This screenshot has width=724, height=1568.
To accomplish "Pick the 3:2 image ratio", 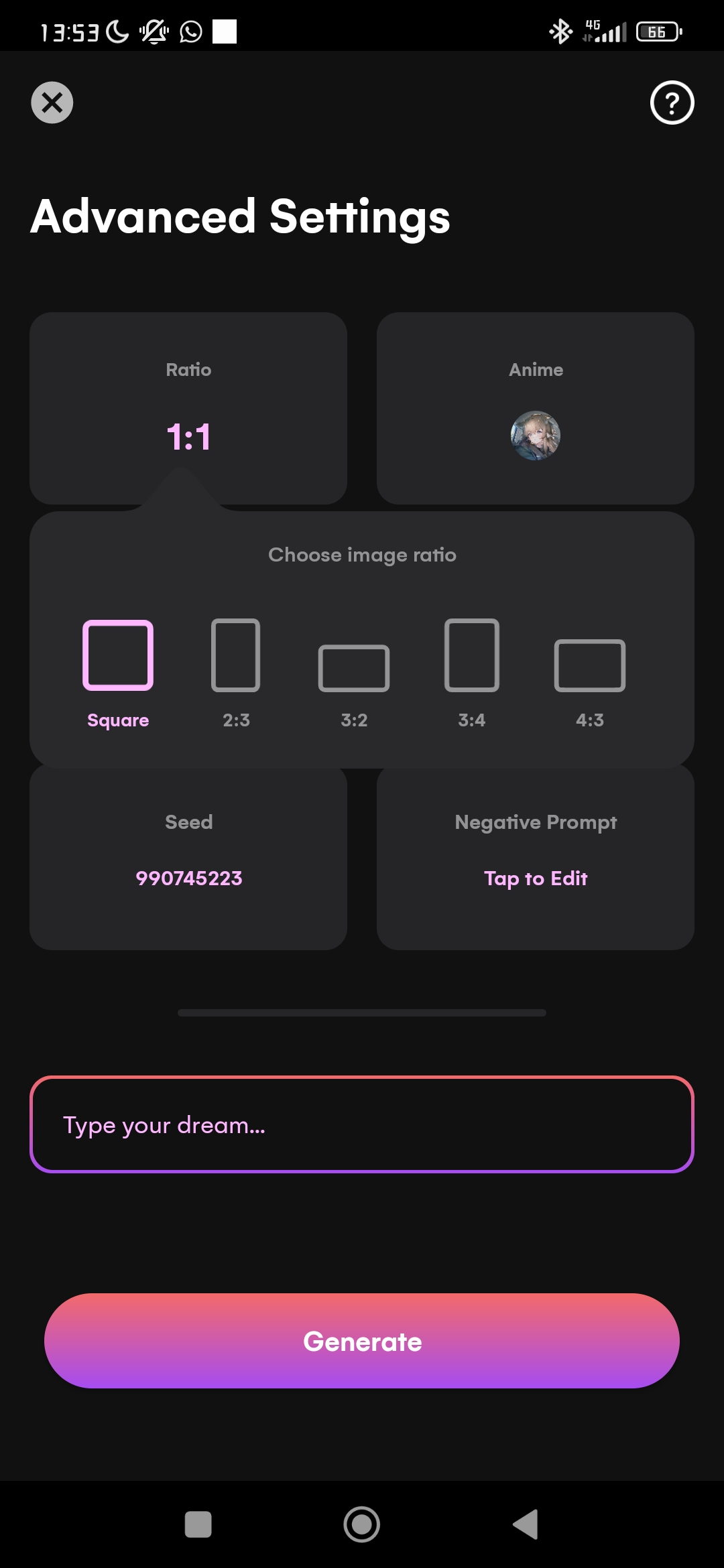I will pyautogui.click(x=354, y=677).
